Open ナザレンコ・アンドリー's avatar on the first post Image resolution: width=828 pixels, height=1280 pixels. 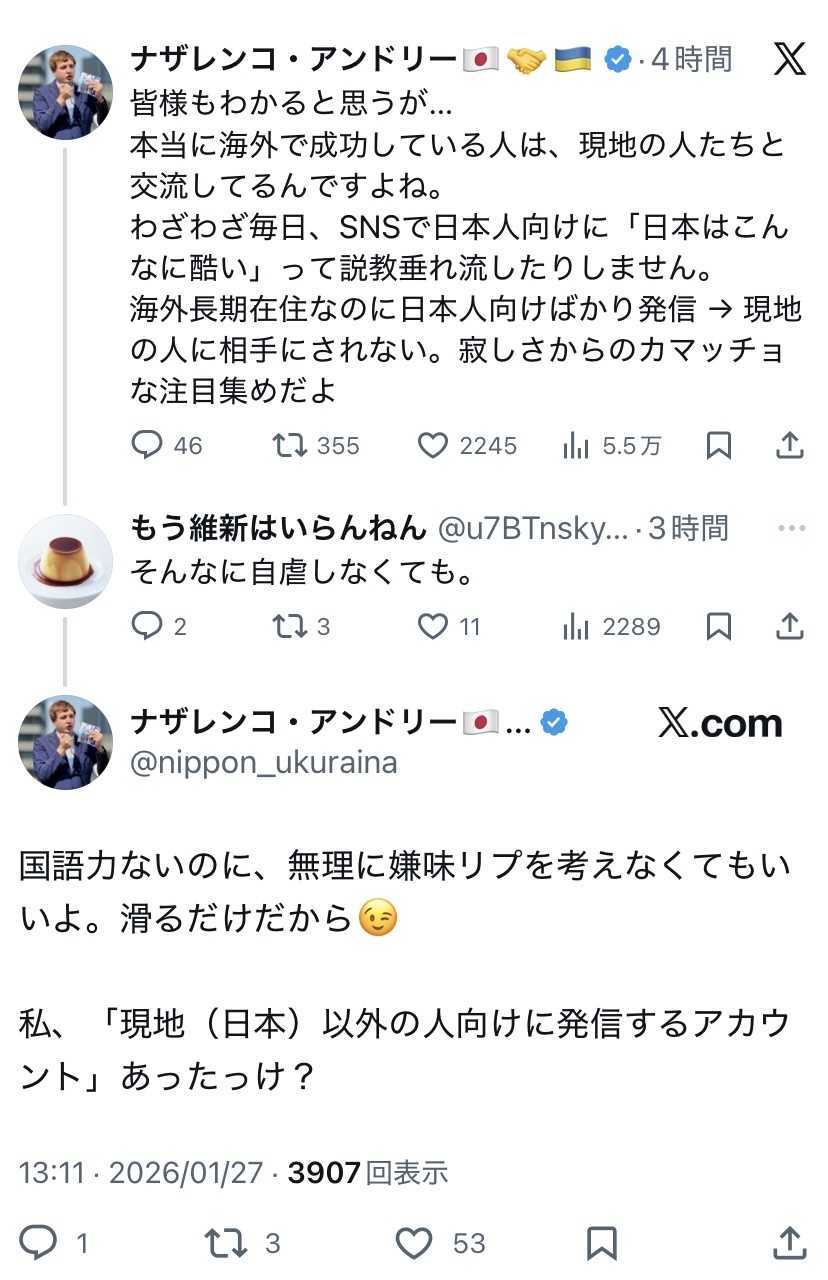(x=66, y=92)
